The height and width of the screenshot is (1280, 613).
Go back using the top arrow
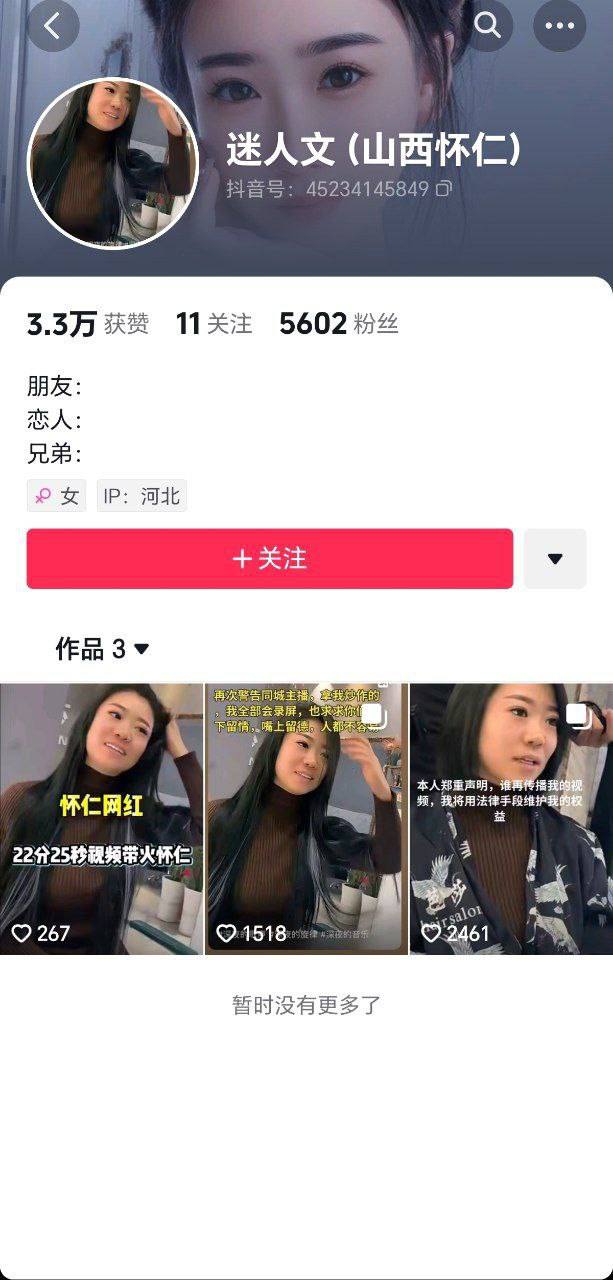point(53,26)
